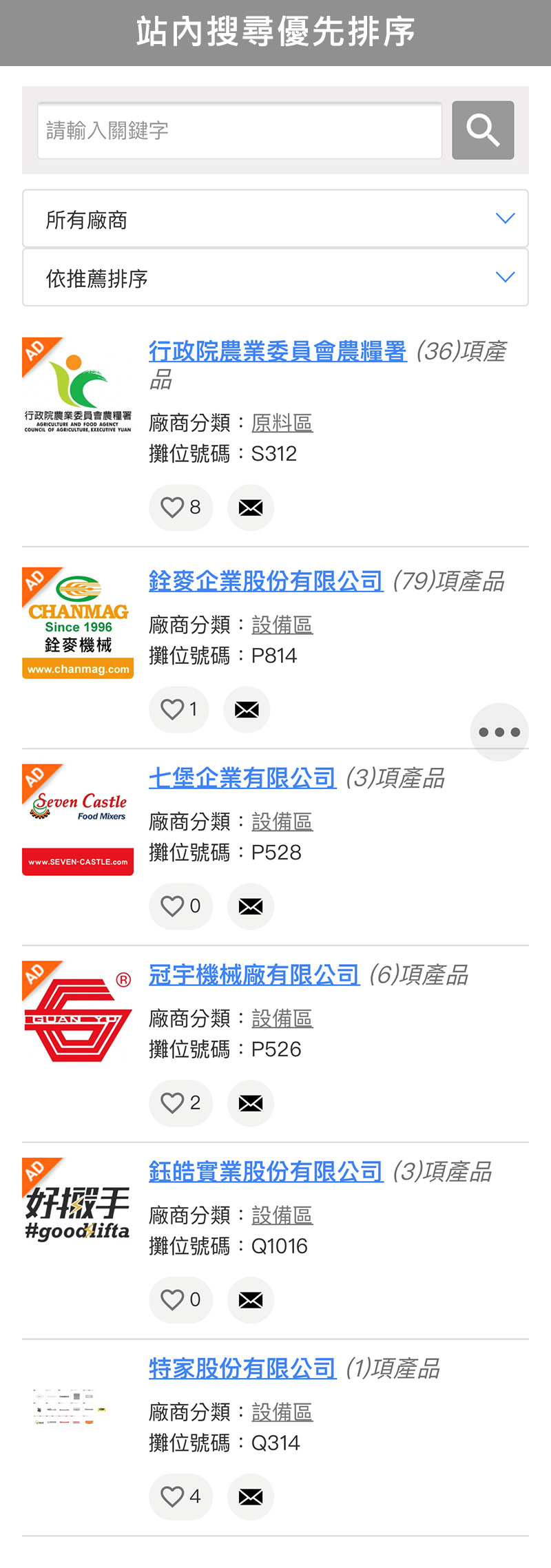This screenshot has height=1568, width=551.
Task: Open 特家股份有限公司 vendor link
Action: tap(242, 1369)
